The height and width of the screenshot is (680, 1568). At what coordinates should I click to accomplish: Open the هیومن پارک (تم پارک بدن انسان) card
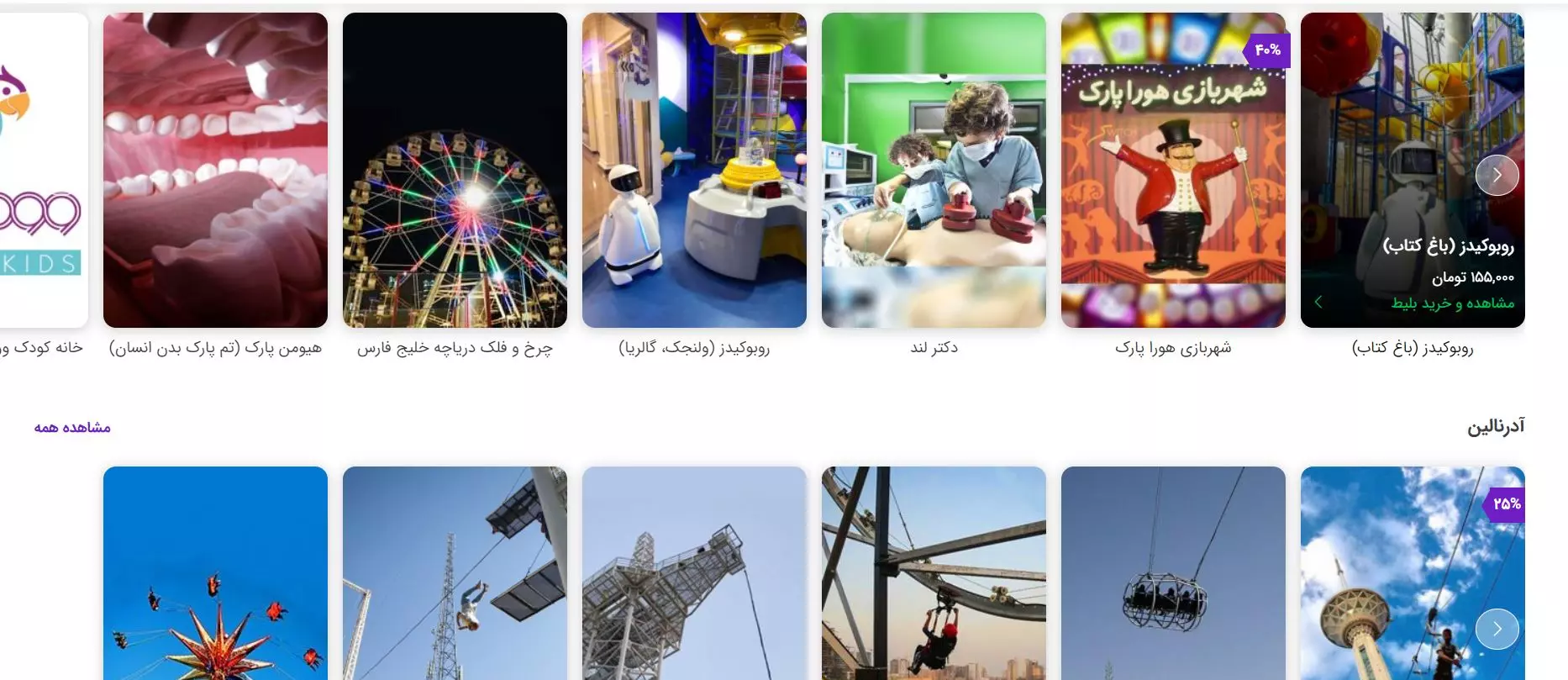(215, 170)
